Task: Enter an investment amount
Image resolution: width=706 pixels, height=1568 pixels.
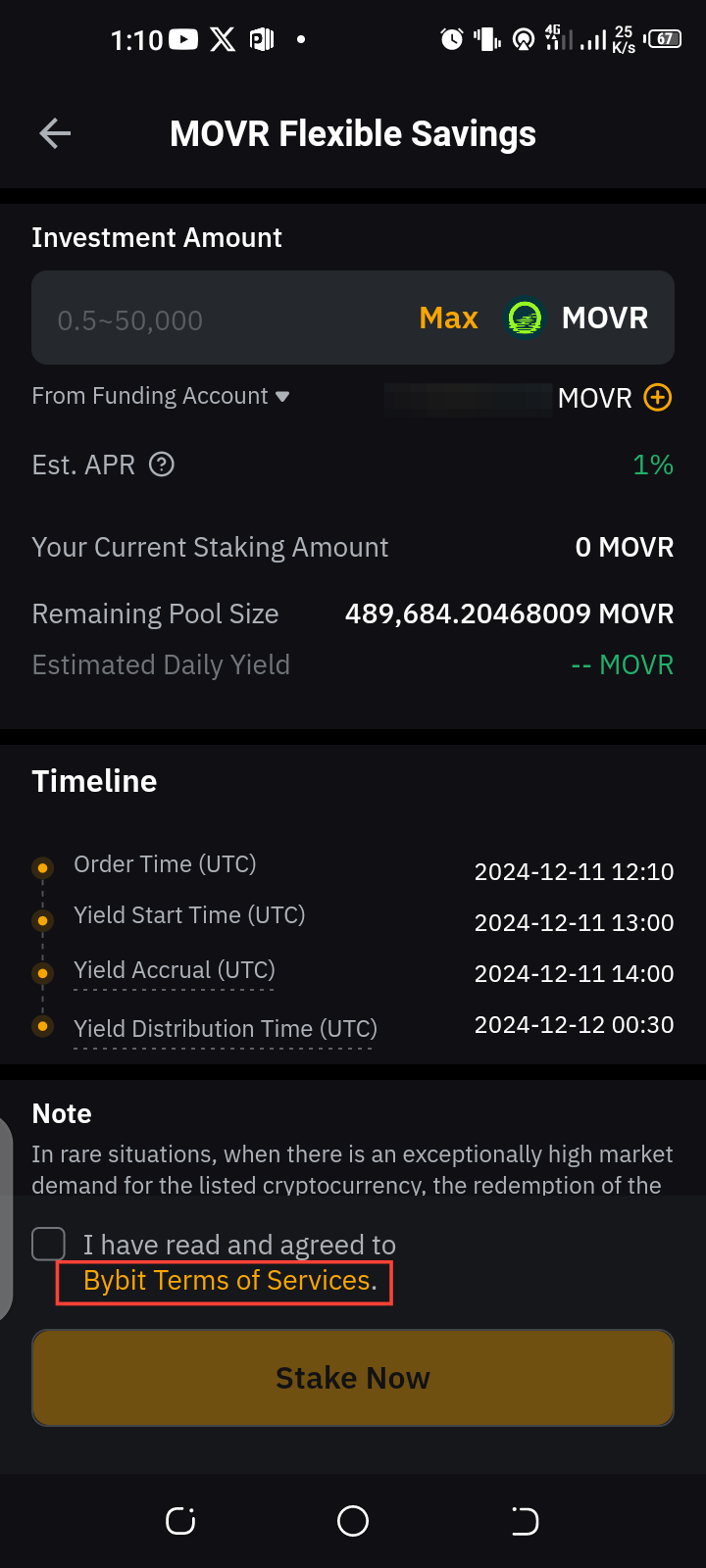Action: click(x=226, y=319)
